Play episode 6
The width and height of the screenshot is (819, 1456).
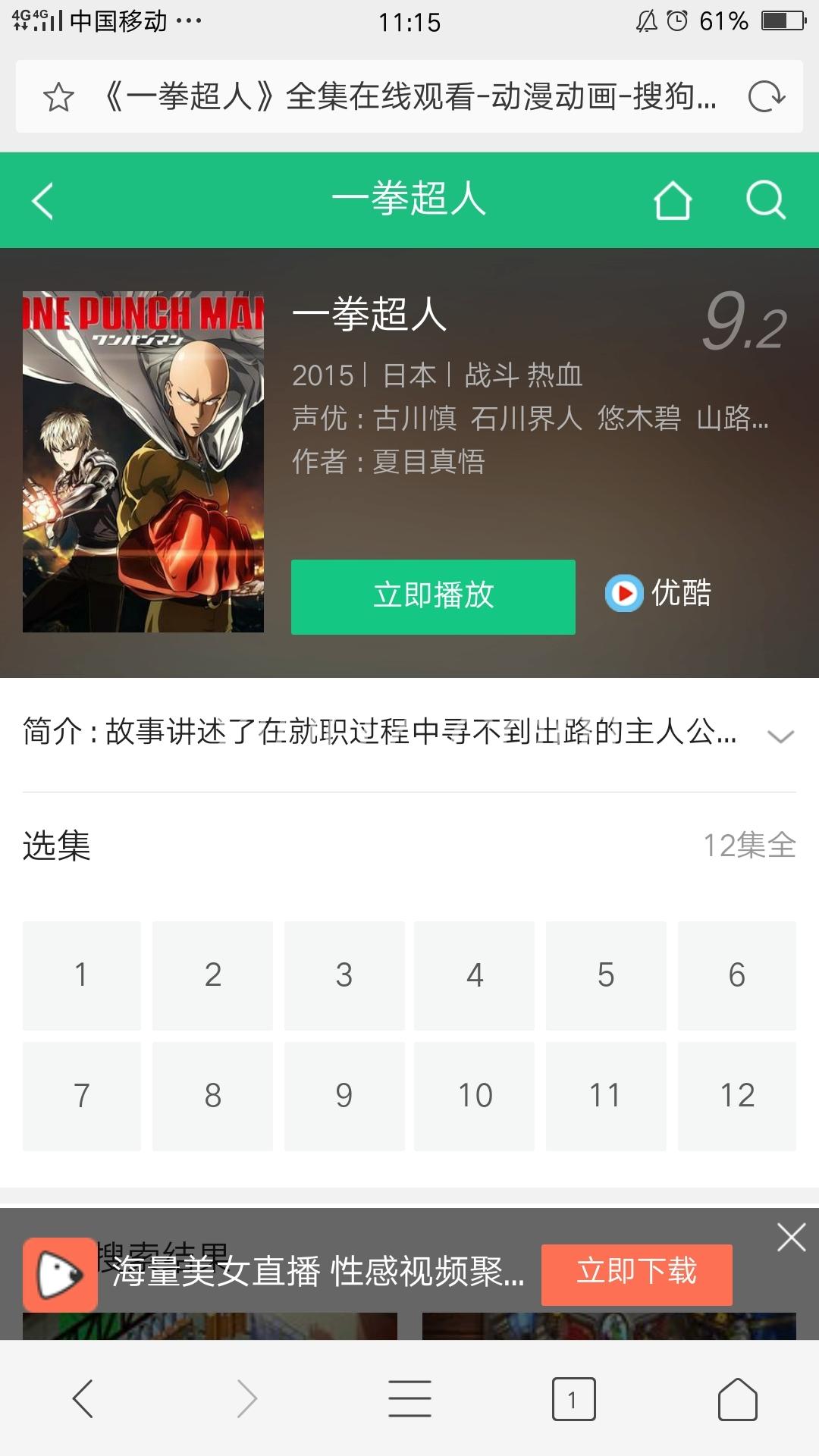click(x=736, y=975)
